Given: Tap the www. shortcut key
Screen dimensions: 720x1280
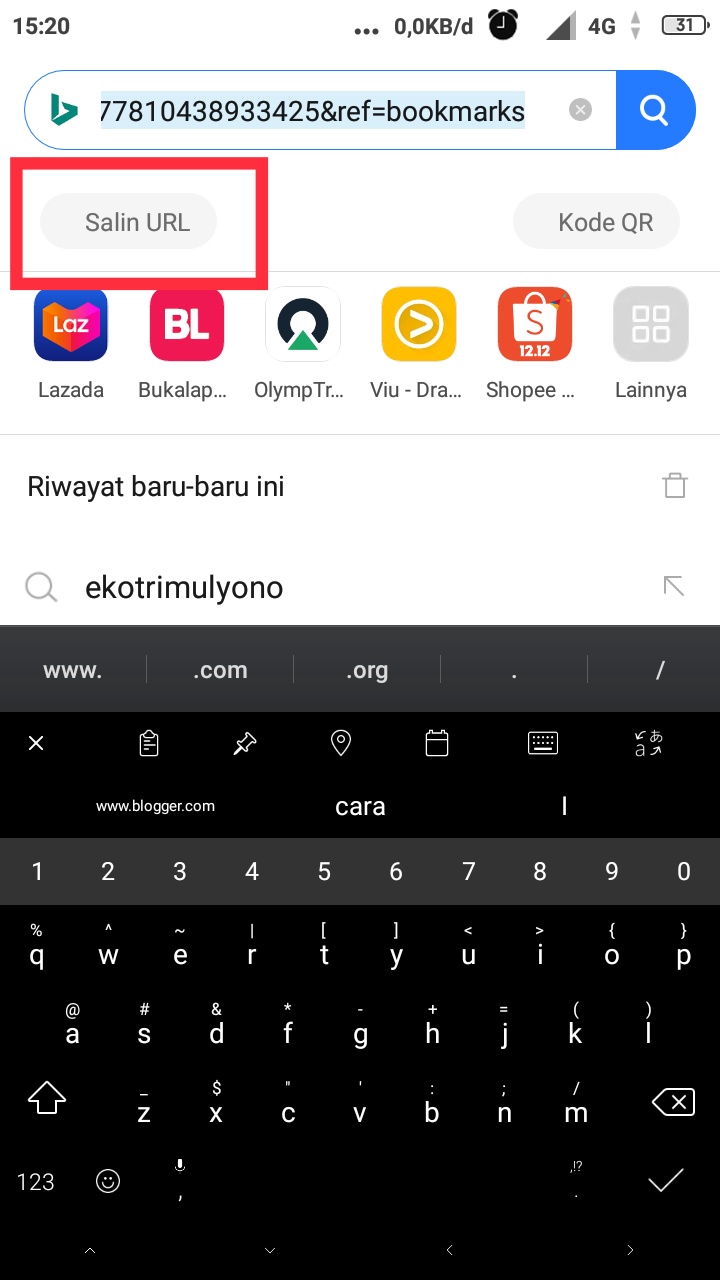Looking at the screenshot, I should pyautogui.click(x=73, y=670).
